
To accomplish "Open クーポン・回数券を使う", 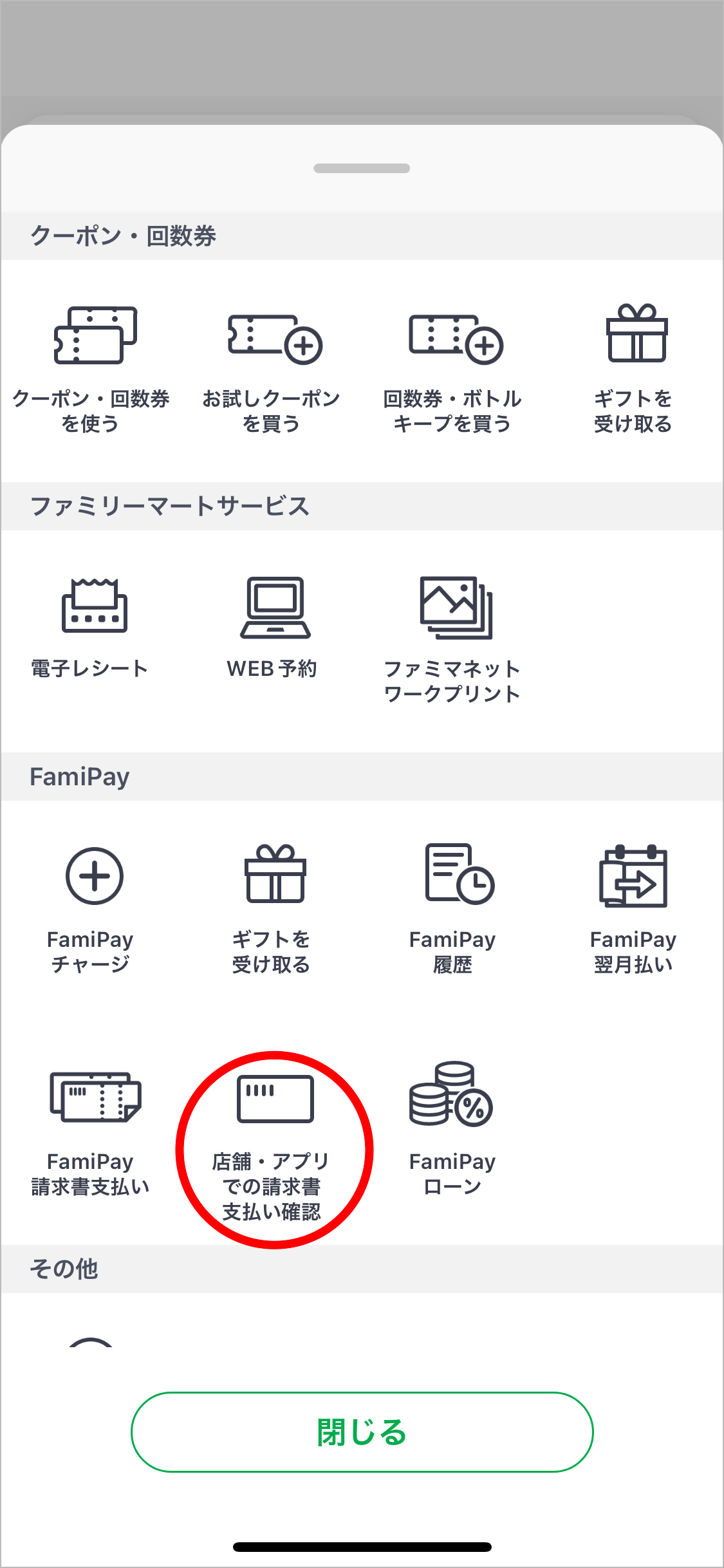I will (x=91, y=367).
